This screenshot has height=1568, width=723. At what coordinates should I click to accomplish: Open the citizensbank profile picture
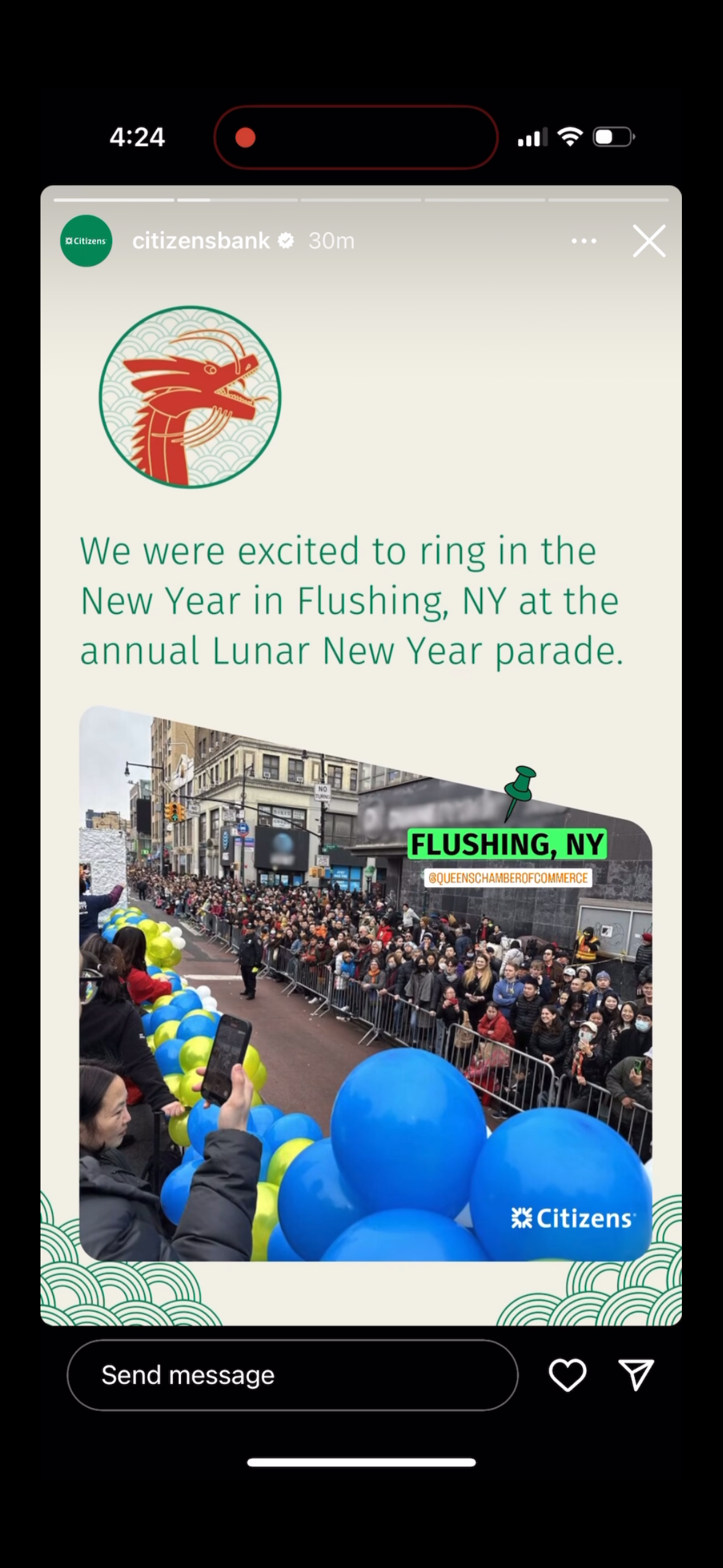(x=86, y=241)
